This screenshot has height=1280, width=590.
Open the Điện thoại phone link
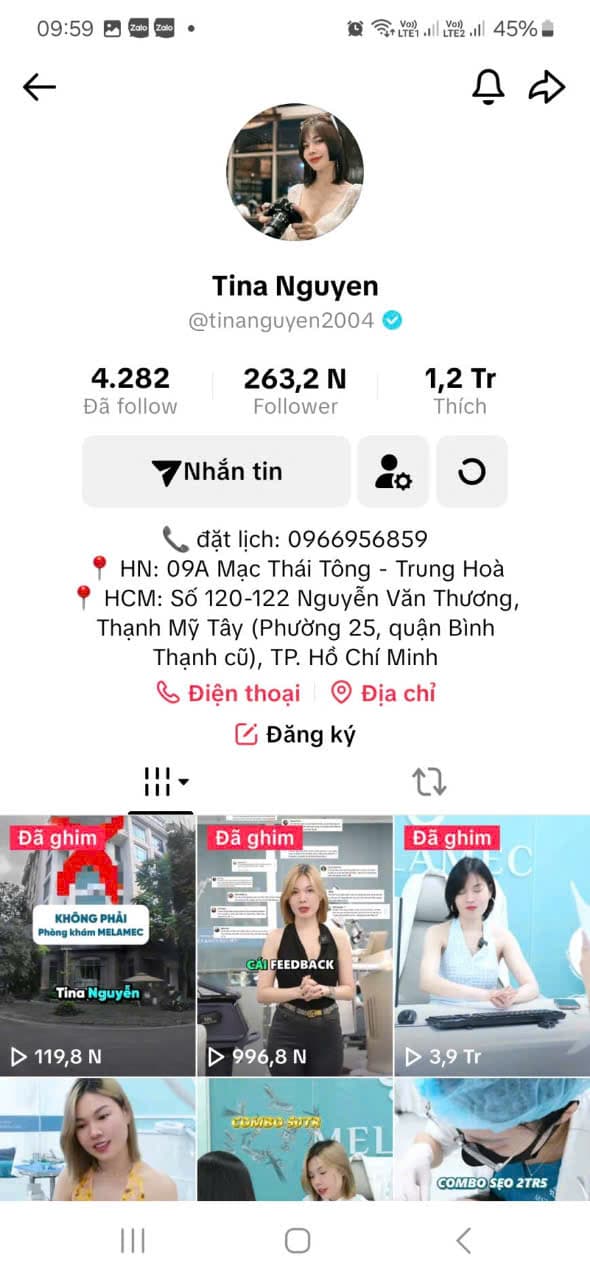click(x=228, y=693)
